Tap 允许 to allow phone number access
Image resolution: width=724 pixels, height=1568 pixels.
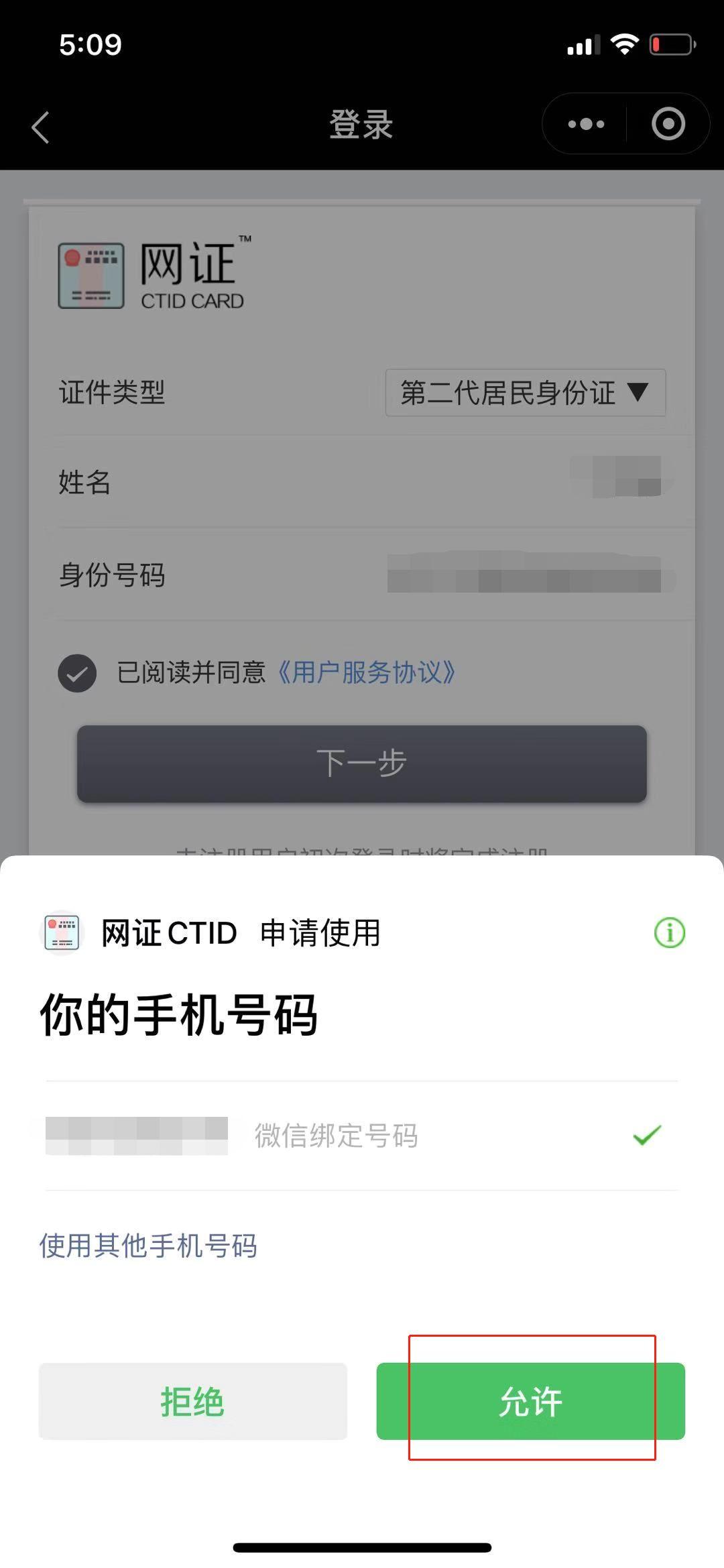coord(530,1401)
